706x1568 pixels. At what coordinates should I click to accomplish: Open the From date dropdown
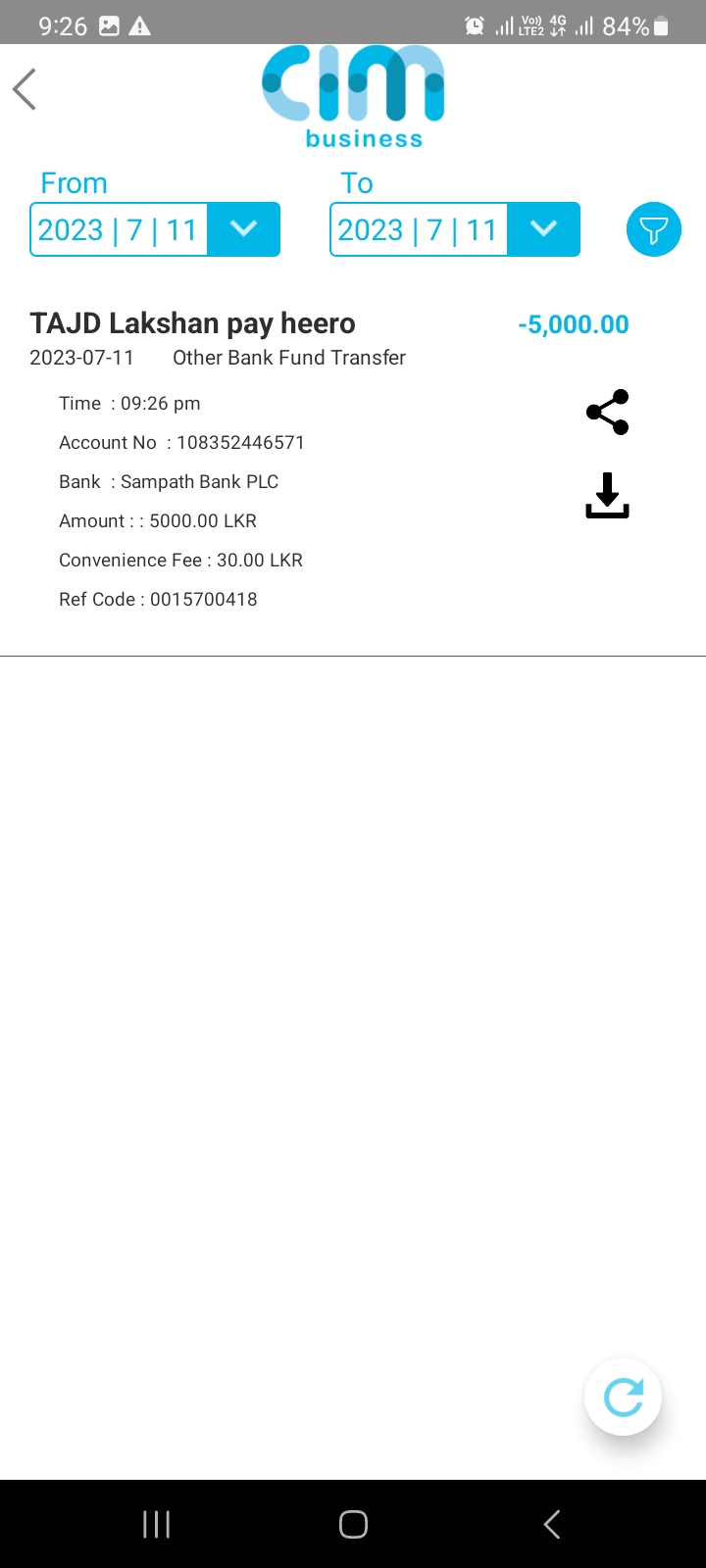tap(243, 229)
